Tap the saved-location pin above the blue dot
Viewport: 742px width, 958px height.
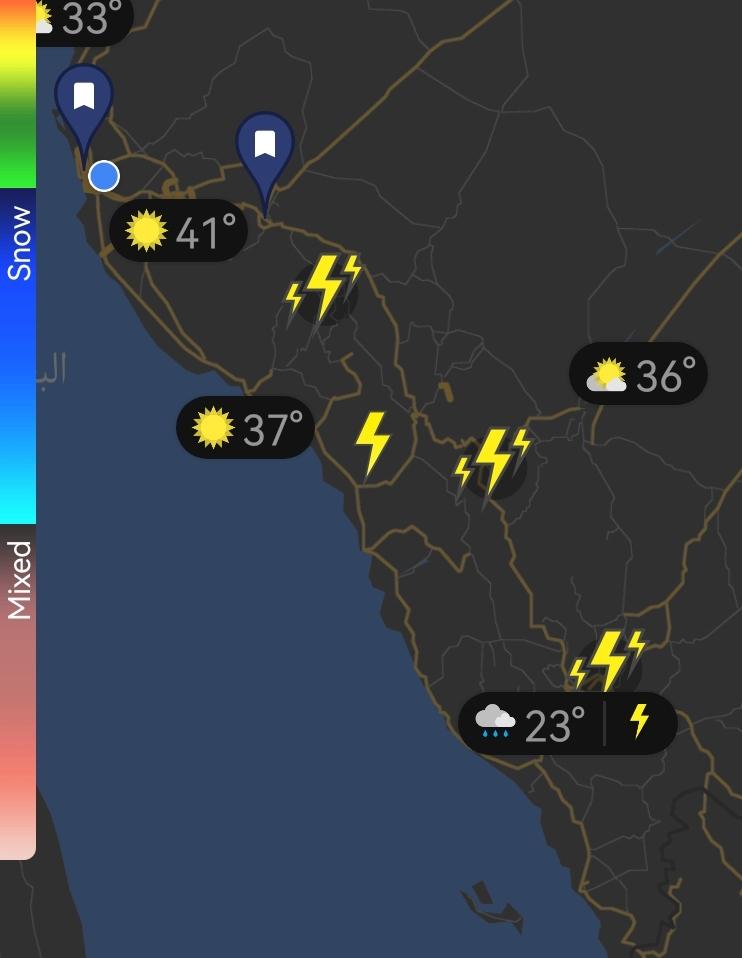tap(84, 102)
